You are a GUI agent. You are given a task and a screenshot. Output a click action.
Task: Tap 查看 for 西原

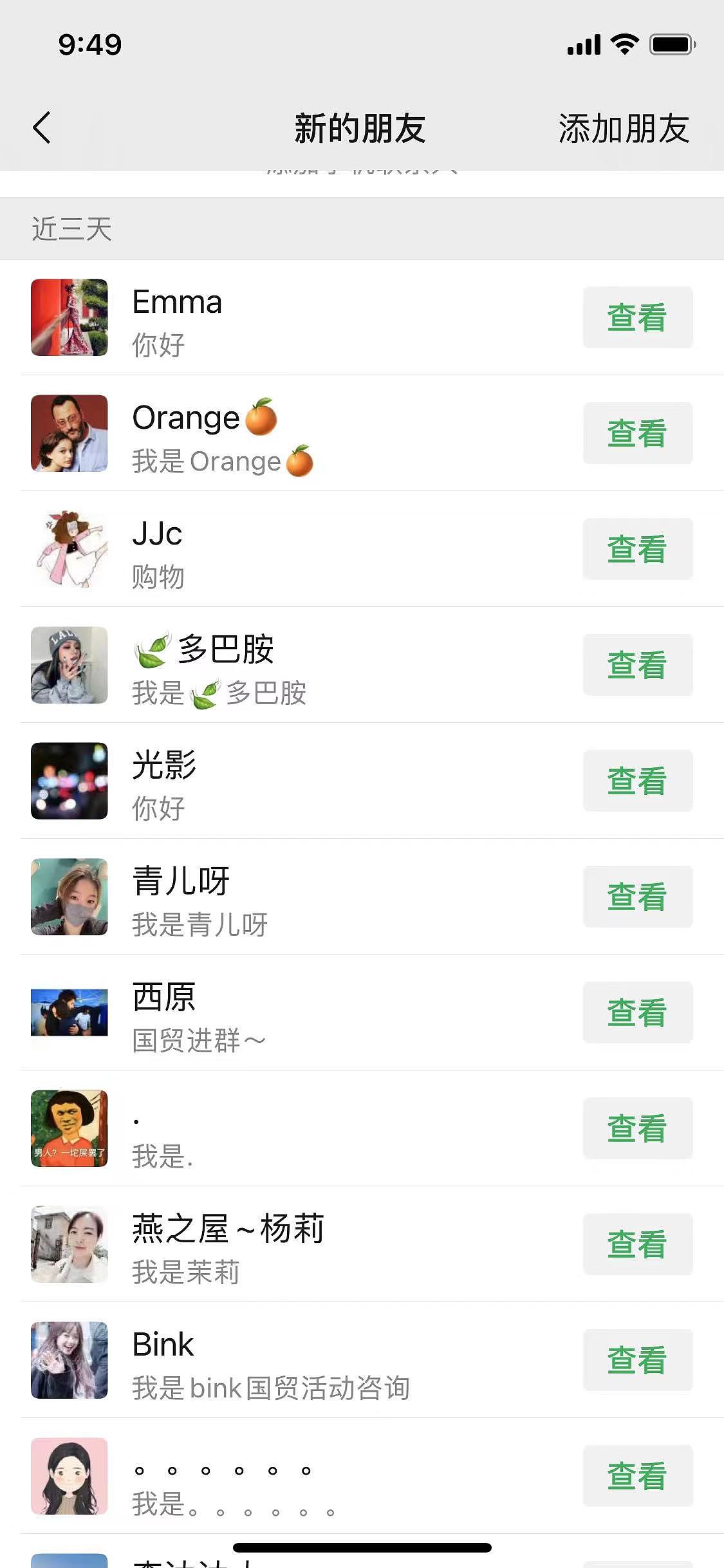[x=637, y=1013]
